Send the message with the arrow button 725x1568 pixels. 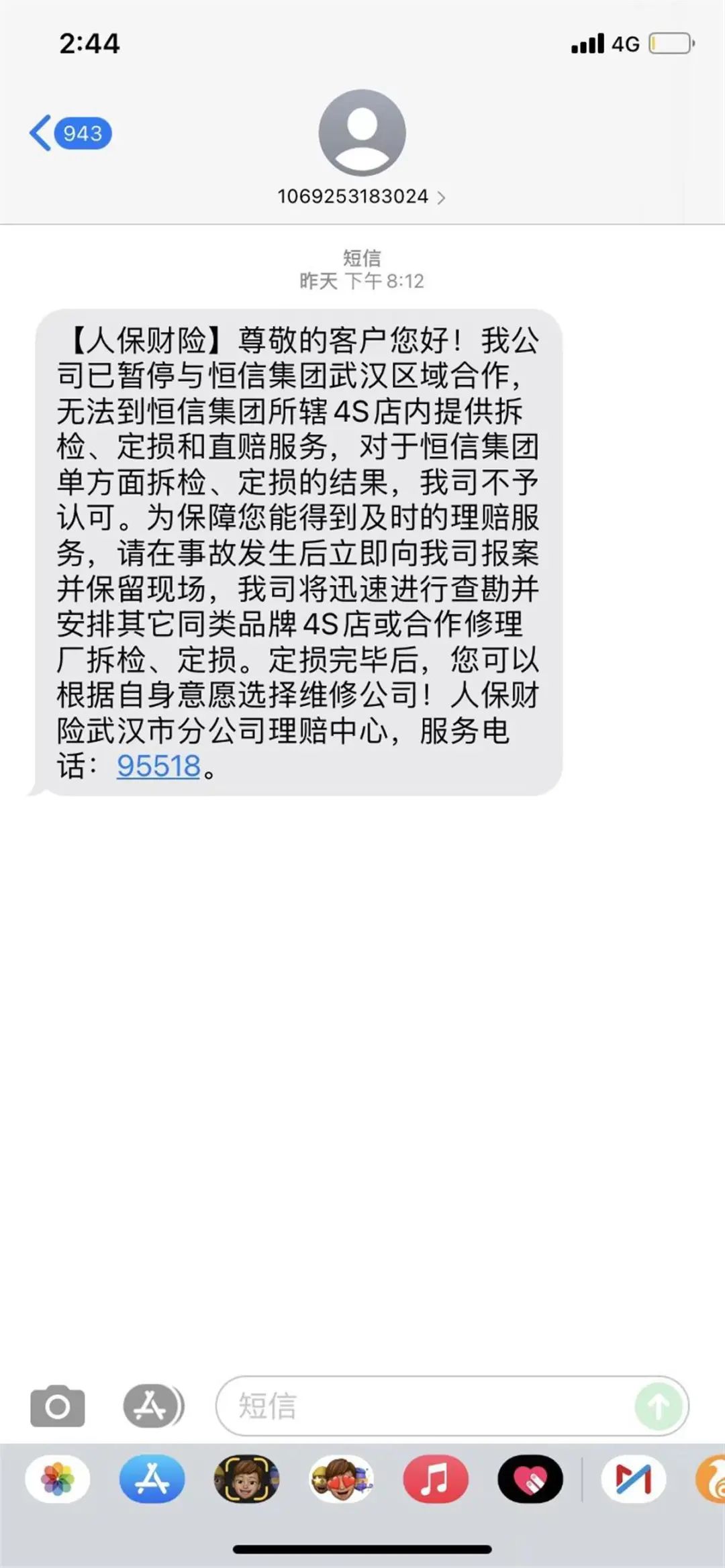(x=659, y=1406)
